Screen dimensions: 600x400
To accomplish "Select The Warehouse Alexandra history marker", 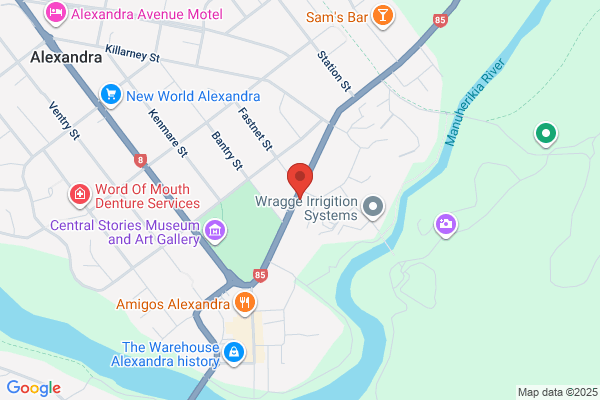I will 234,353.
